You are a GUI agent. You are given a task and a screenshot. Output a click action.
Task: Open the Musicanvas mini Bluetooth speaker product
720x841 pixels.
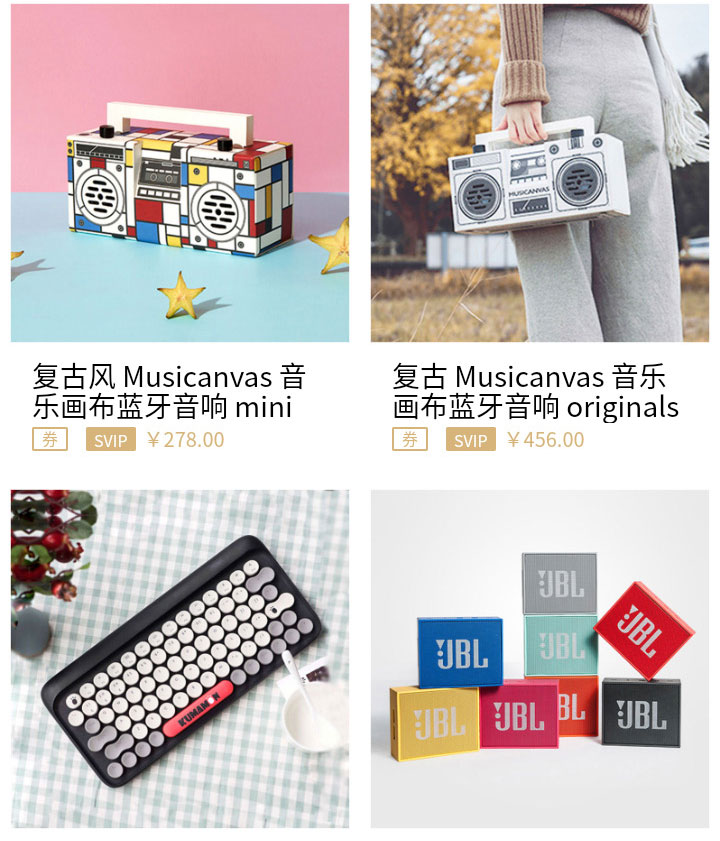coord(180,173)
